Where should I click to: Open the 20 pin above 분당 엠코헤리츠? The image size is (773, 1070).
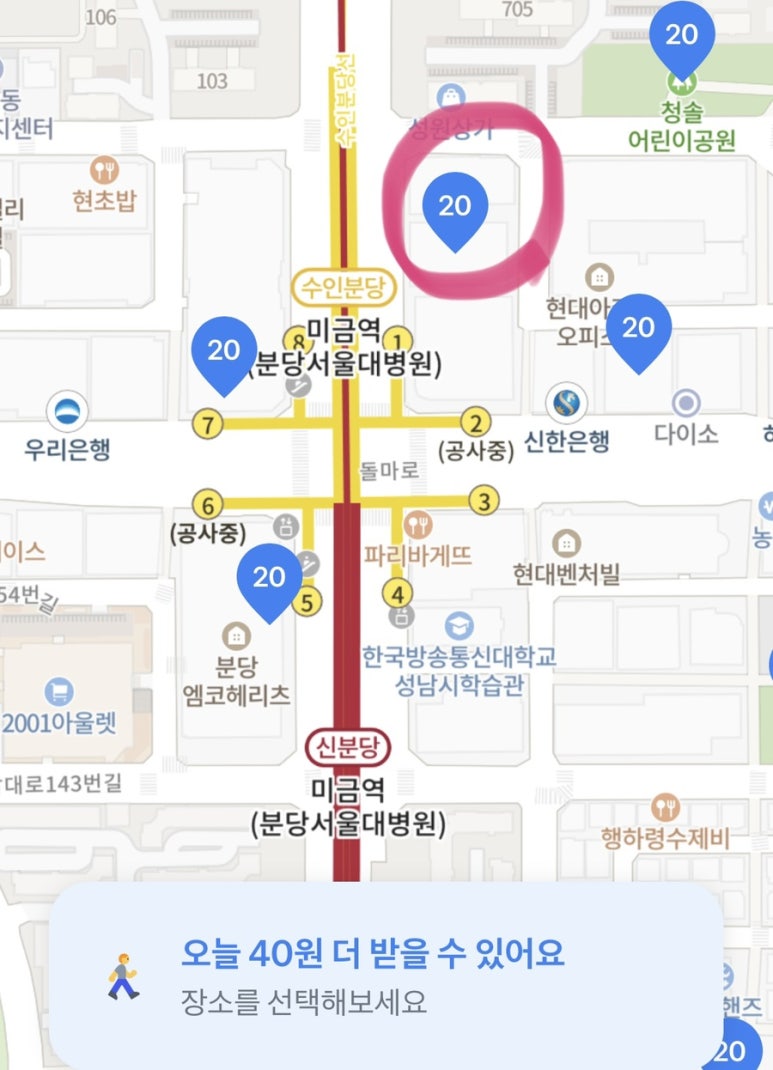[269, 579]
